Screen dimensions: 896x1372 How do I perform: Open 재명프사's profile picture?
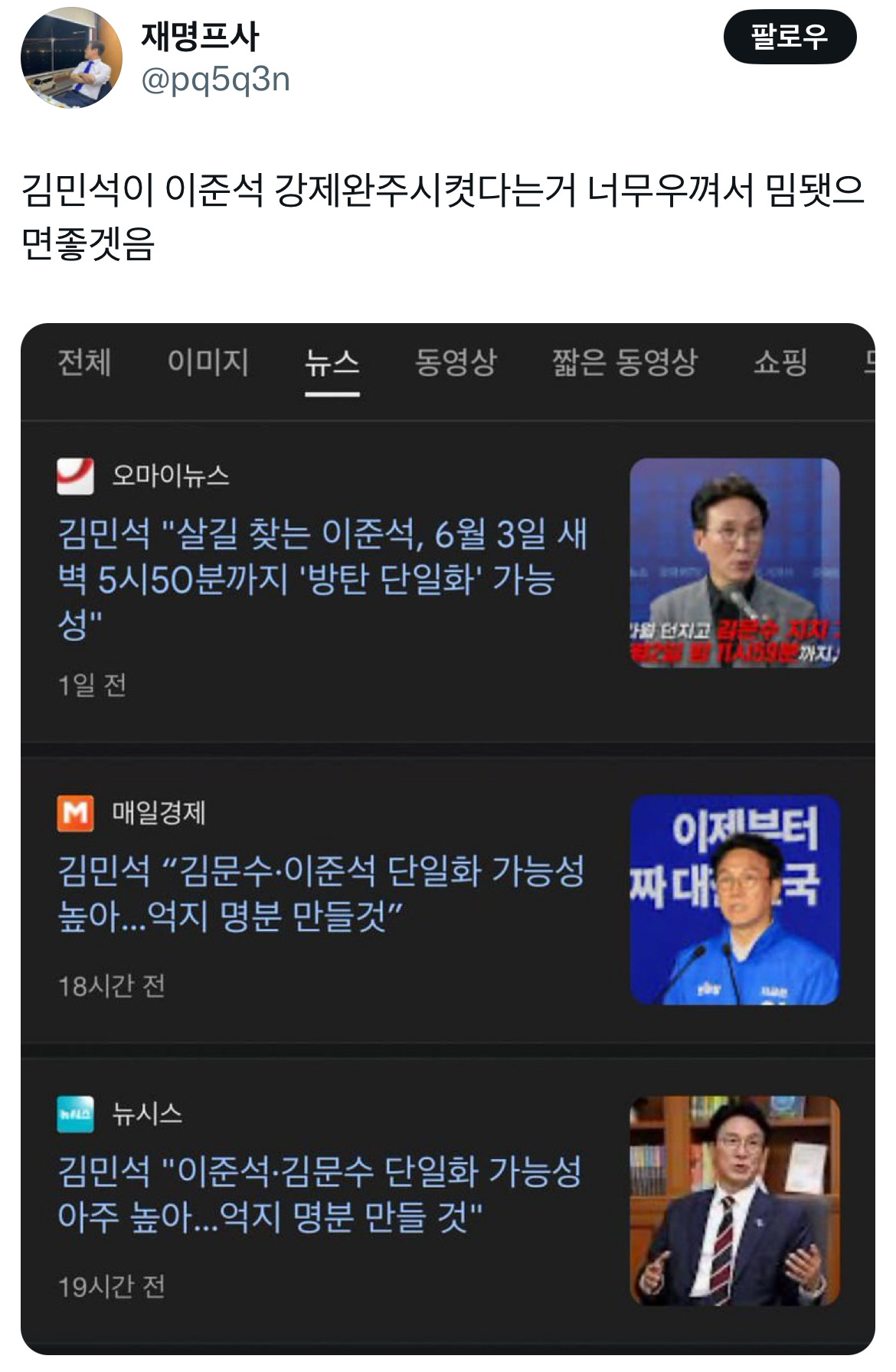[x=71, y=58]
